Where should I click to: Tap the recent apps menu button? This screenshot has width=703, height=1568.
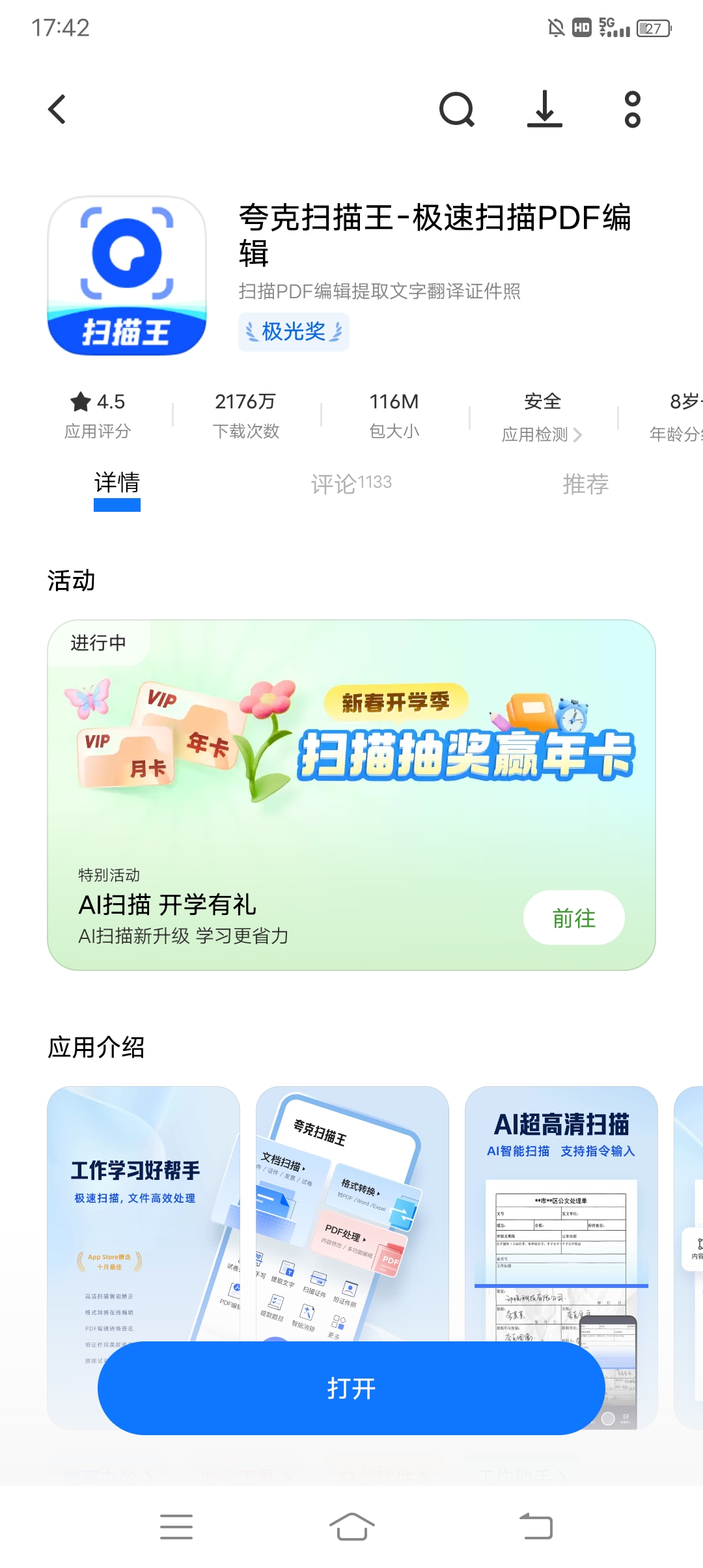(x=176, y=1527)
